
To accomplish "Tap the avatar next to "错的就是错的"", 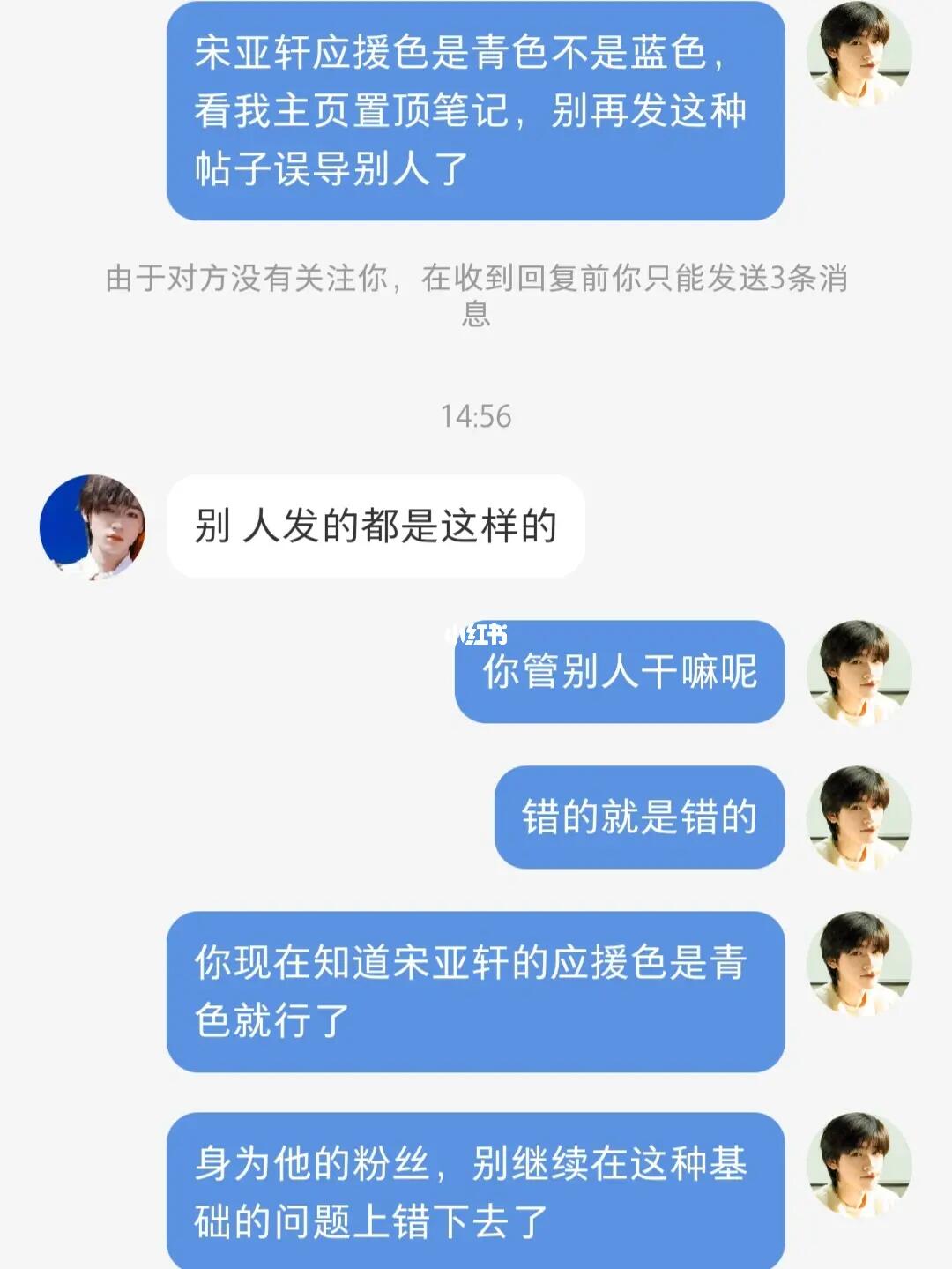I will click(x=859, y=817).
